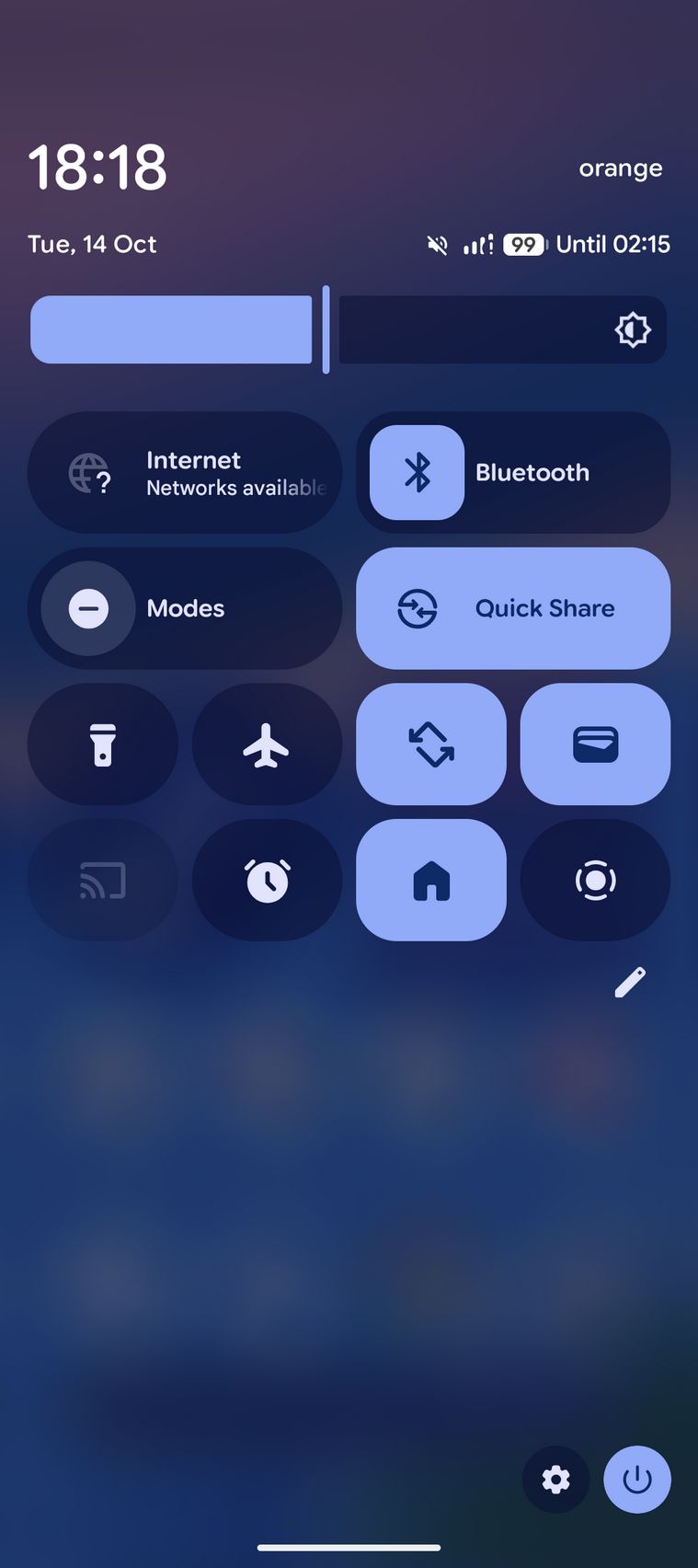
Task: Start a screen recording
Action: (x=595, y=881)
